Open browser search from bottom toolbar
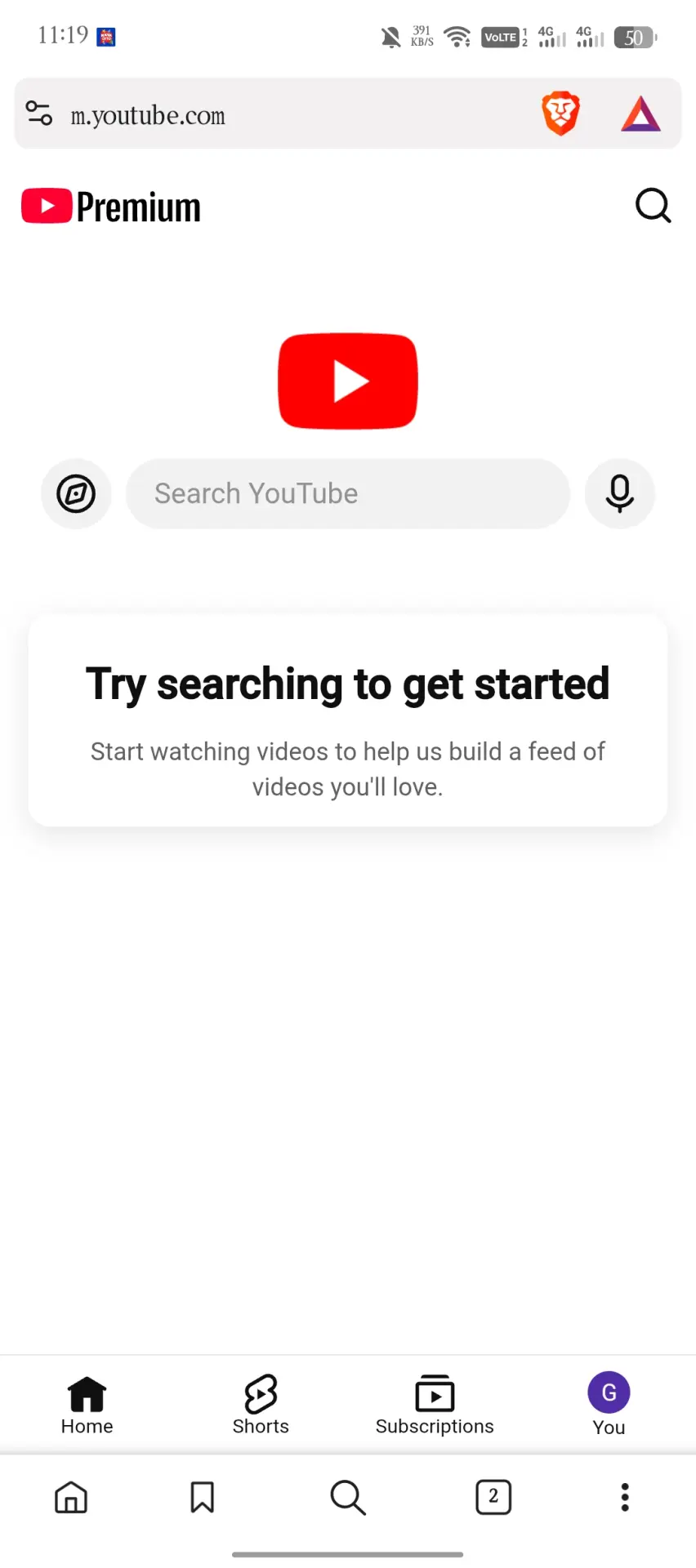This screenshot has width=696, height=1568. point(348,1497)
